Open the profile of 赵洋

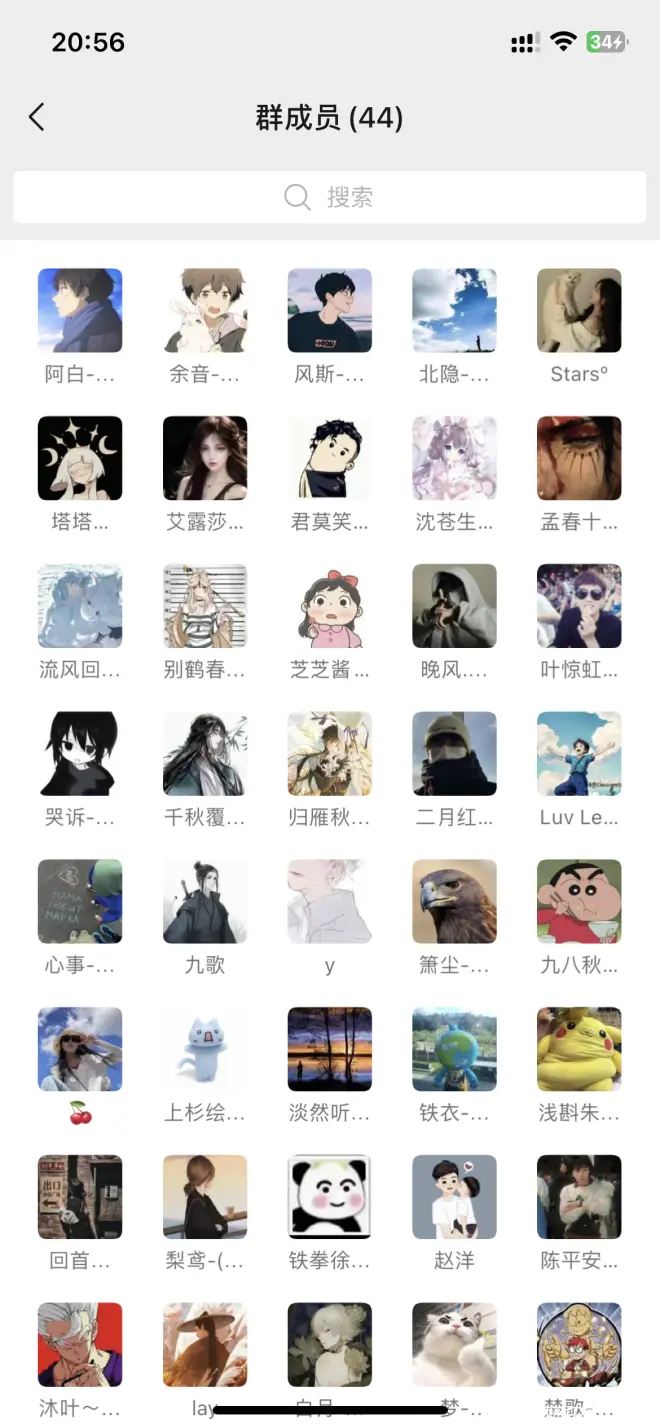454,1198
